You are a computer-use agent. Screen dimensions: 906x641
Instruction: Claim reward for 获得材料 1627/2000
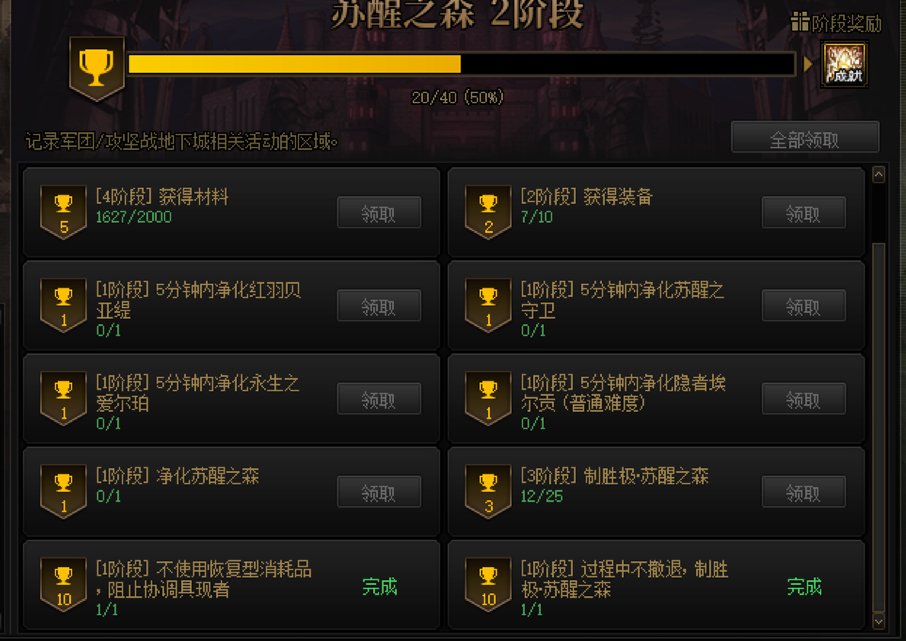[378, 213]
